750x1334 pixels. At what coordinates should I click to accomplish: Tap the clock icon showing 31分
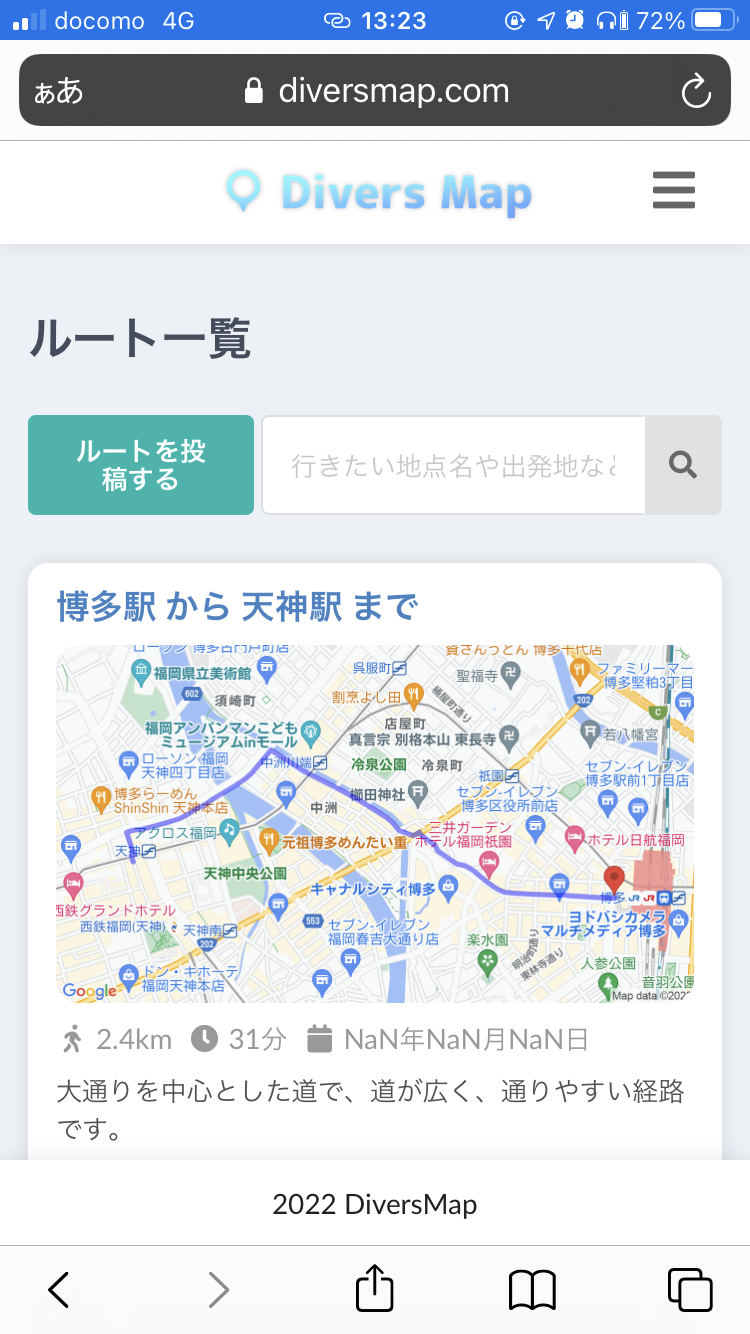point(202,1040)
